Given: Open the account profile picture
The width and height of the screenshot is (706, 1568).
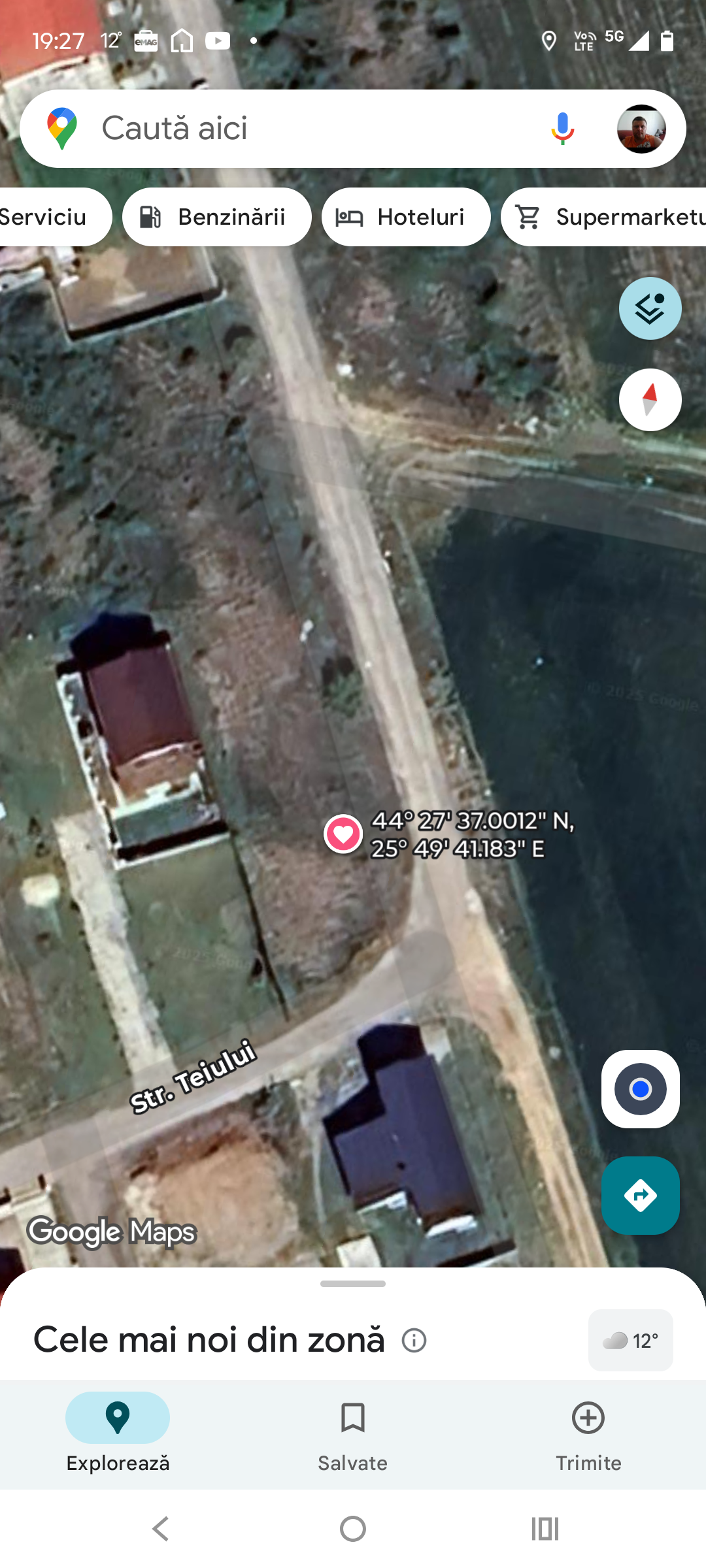Looking at the screenshot, I should (x=641, y=129).
